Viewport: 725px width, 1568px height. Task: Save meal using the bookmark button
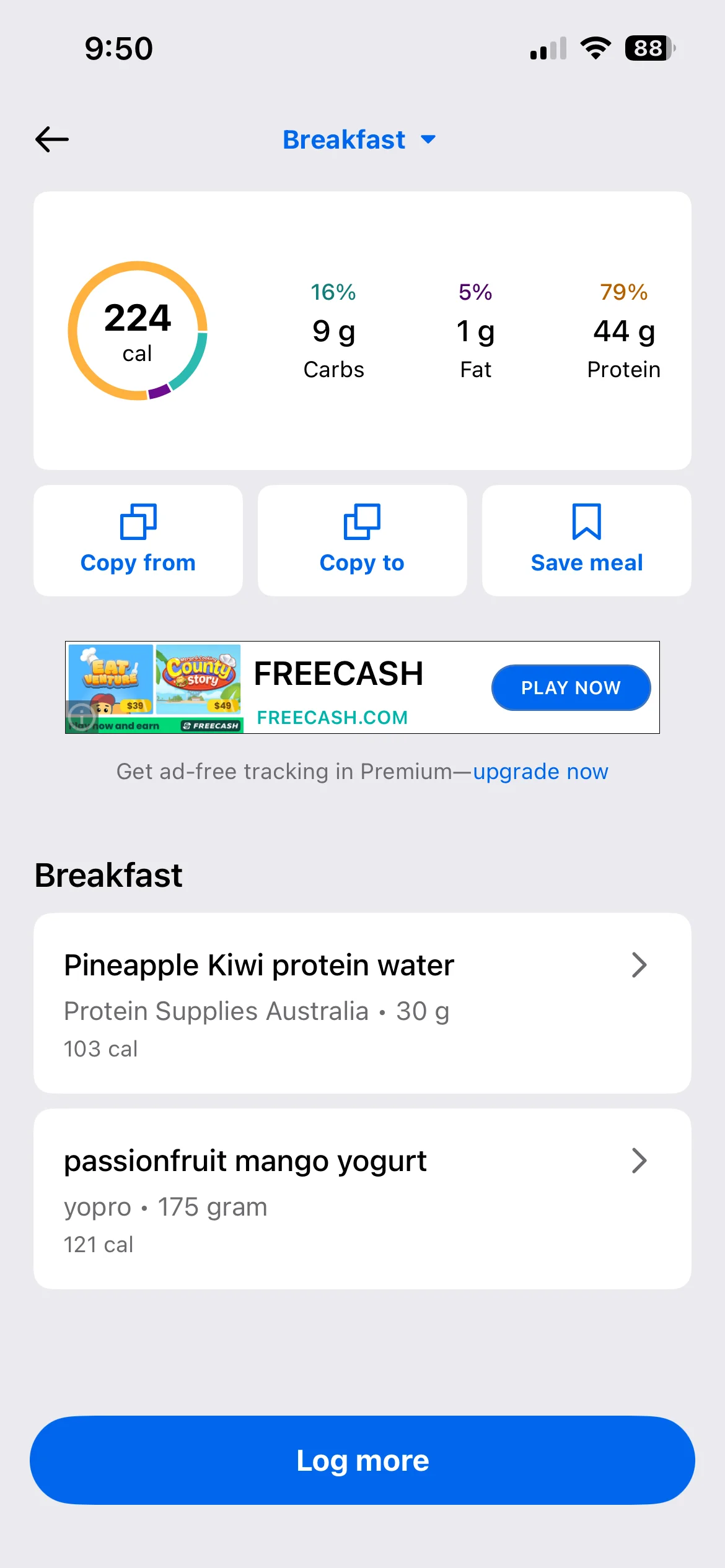coord(586,541)
